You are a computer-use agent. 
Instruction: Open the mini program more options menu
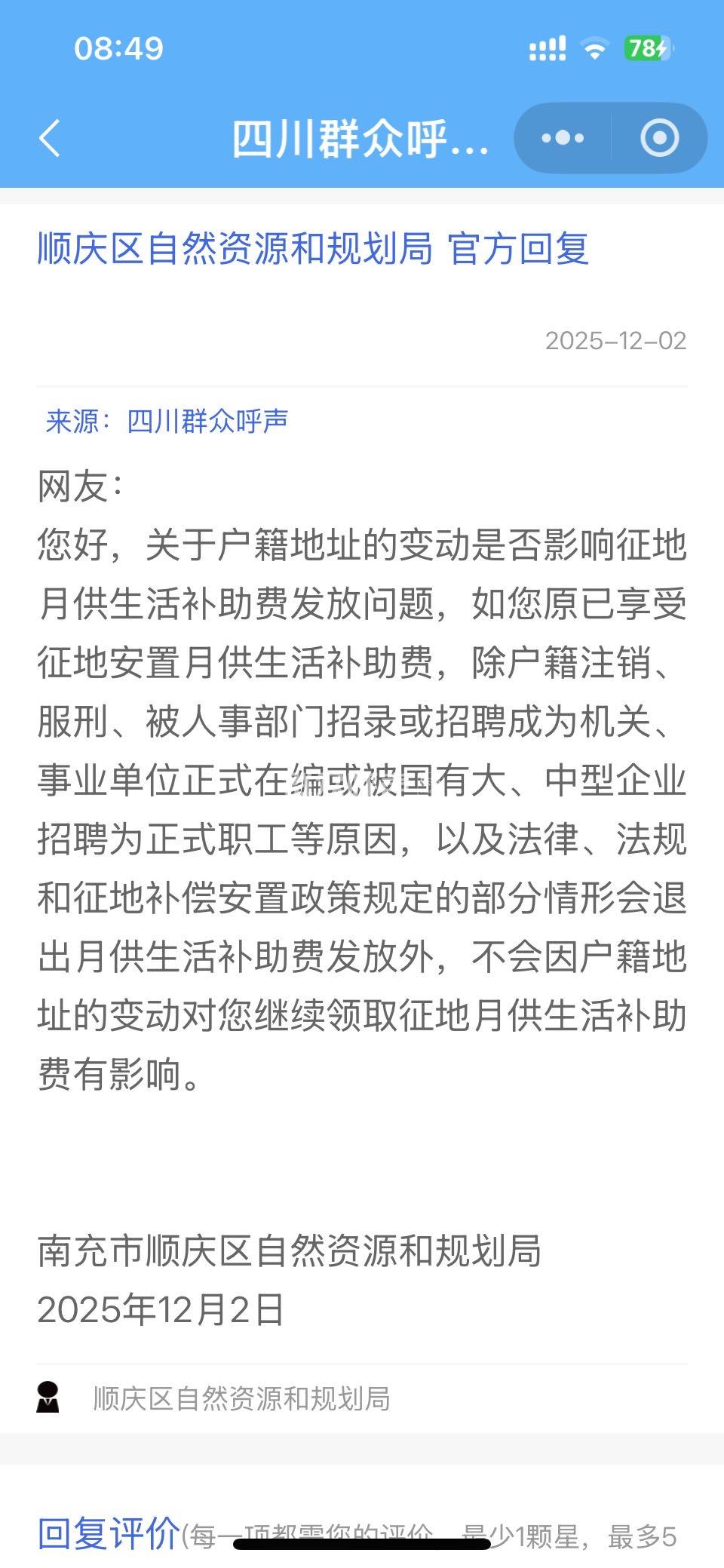tap(563, 139)
